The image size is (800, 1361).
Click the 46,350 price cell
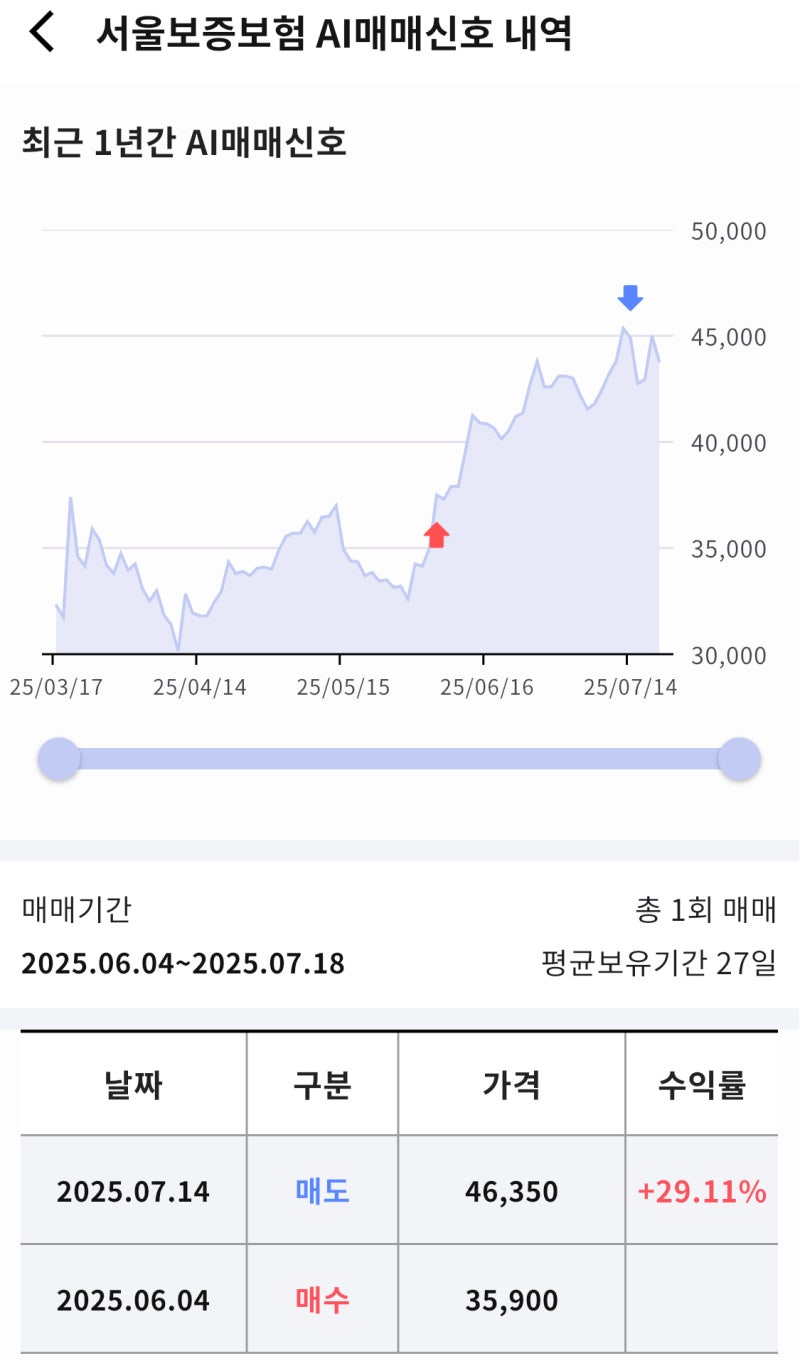(511, 1192)
